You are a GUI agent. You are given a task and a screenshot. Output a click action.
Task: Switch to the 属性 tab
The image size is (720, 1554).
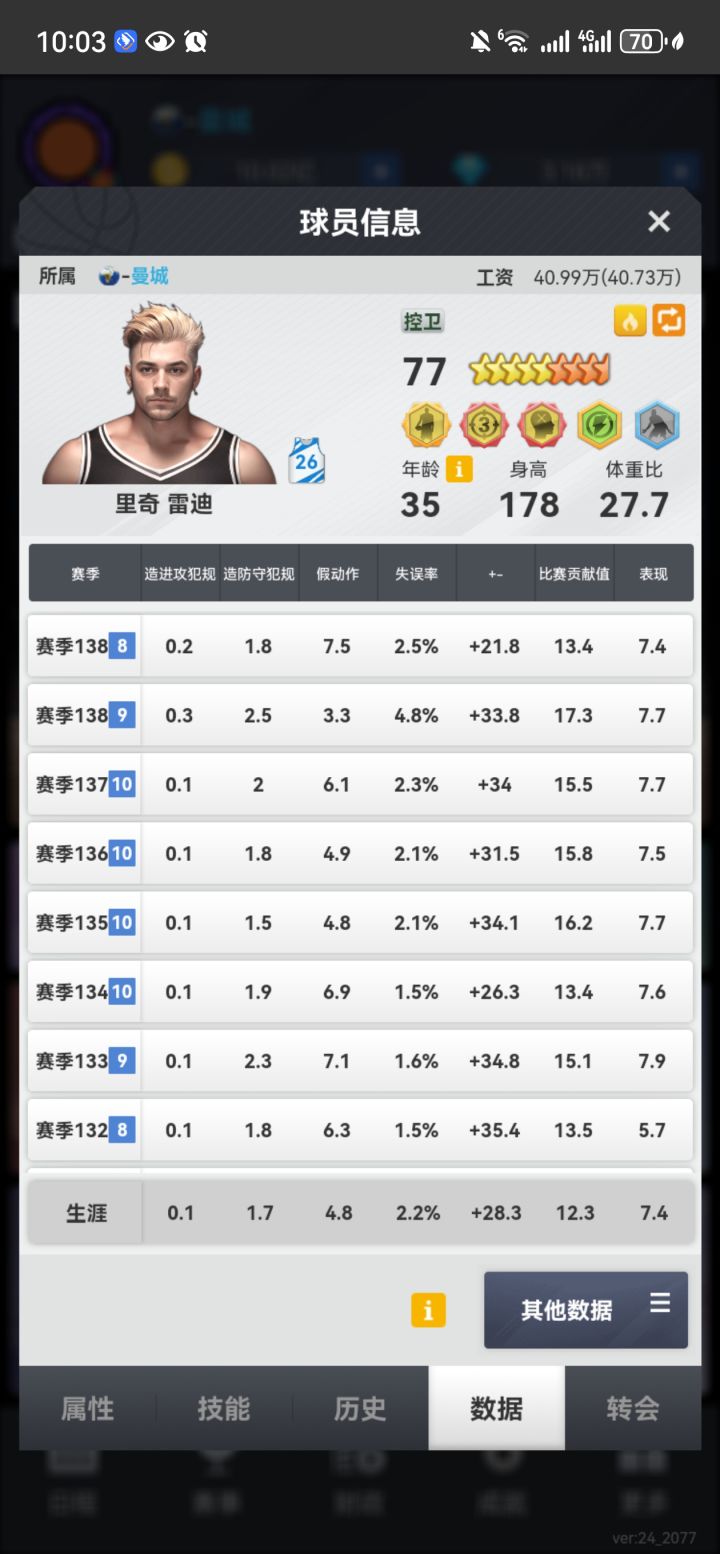(88, 1408)
